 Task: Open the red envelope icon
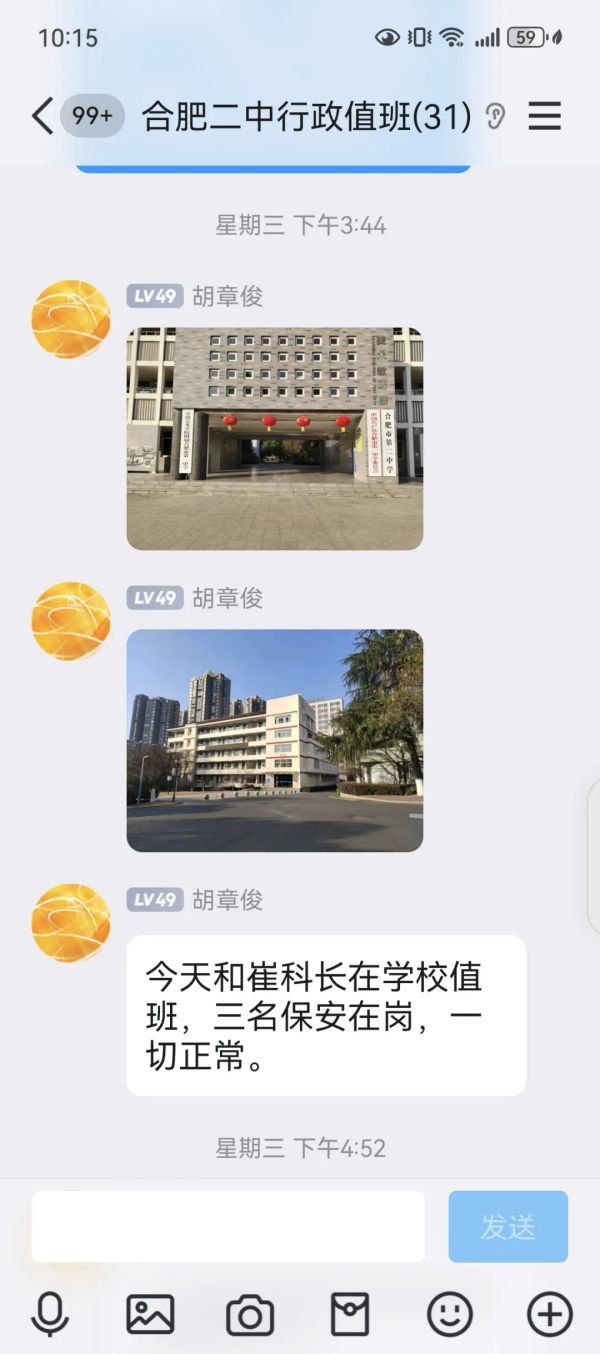[350, 1314]
